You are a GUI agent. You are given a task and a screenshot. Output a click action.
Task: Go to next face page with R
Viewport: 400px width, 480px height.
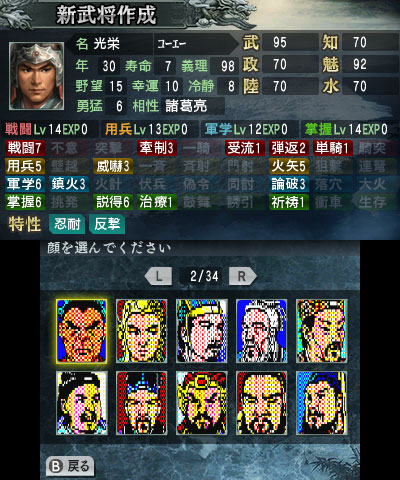coord(243,276)
